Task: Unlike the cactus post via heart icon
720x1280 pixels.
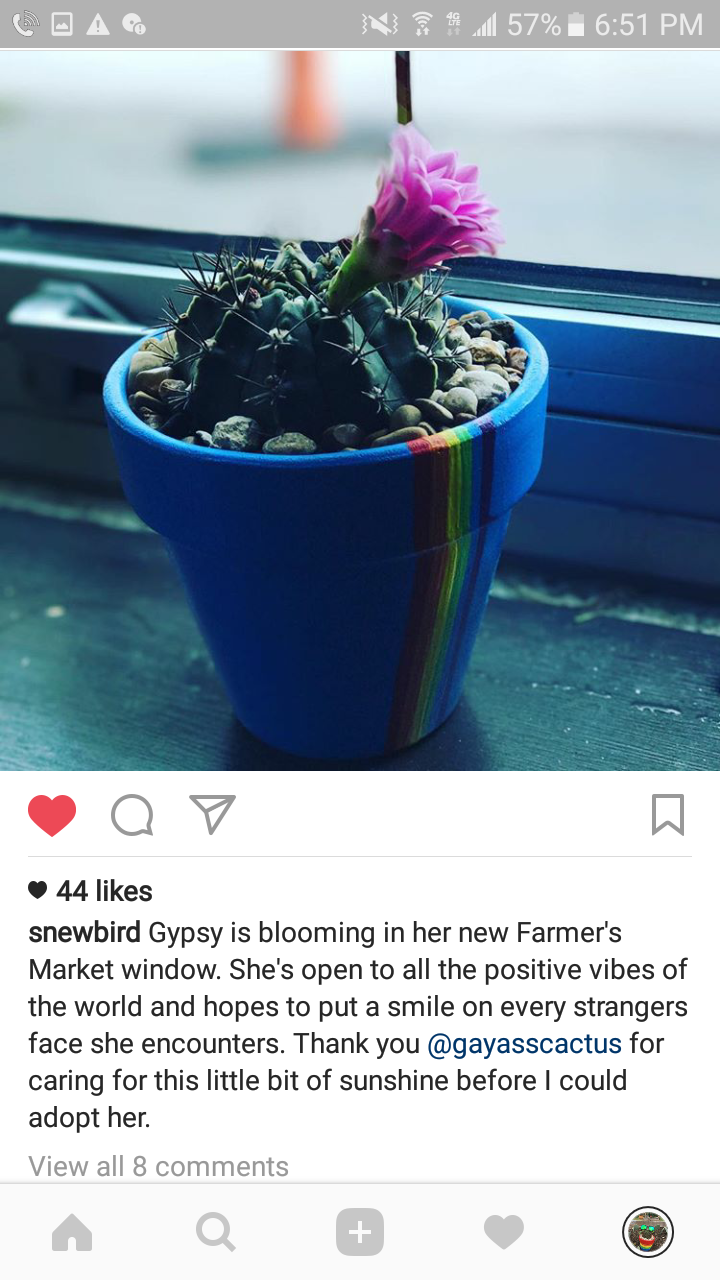Action: coord(52,815)
